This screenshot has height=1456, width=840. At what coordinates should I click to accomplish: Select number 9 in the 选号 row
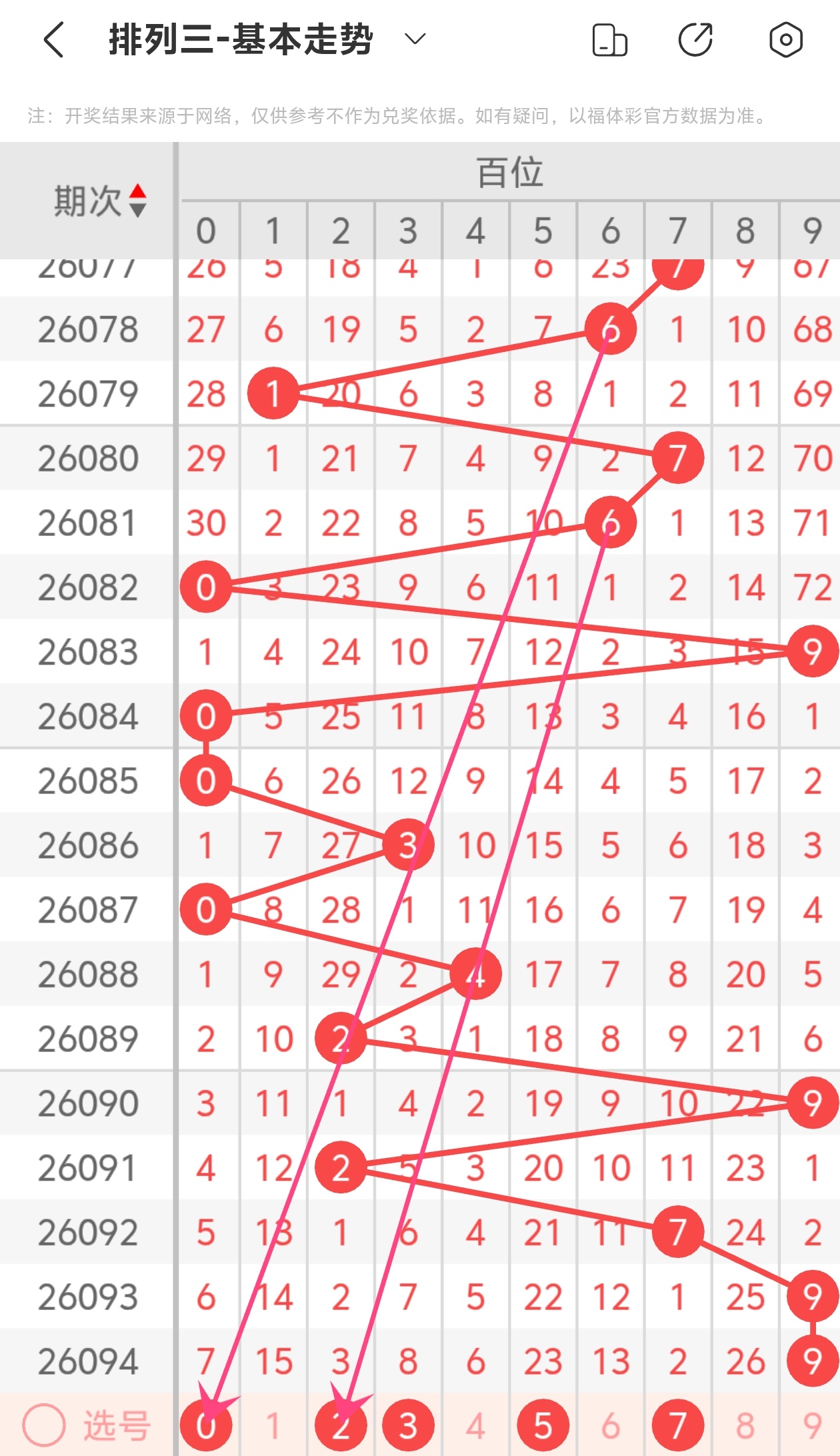tap(812, 1425)
